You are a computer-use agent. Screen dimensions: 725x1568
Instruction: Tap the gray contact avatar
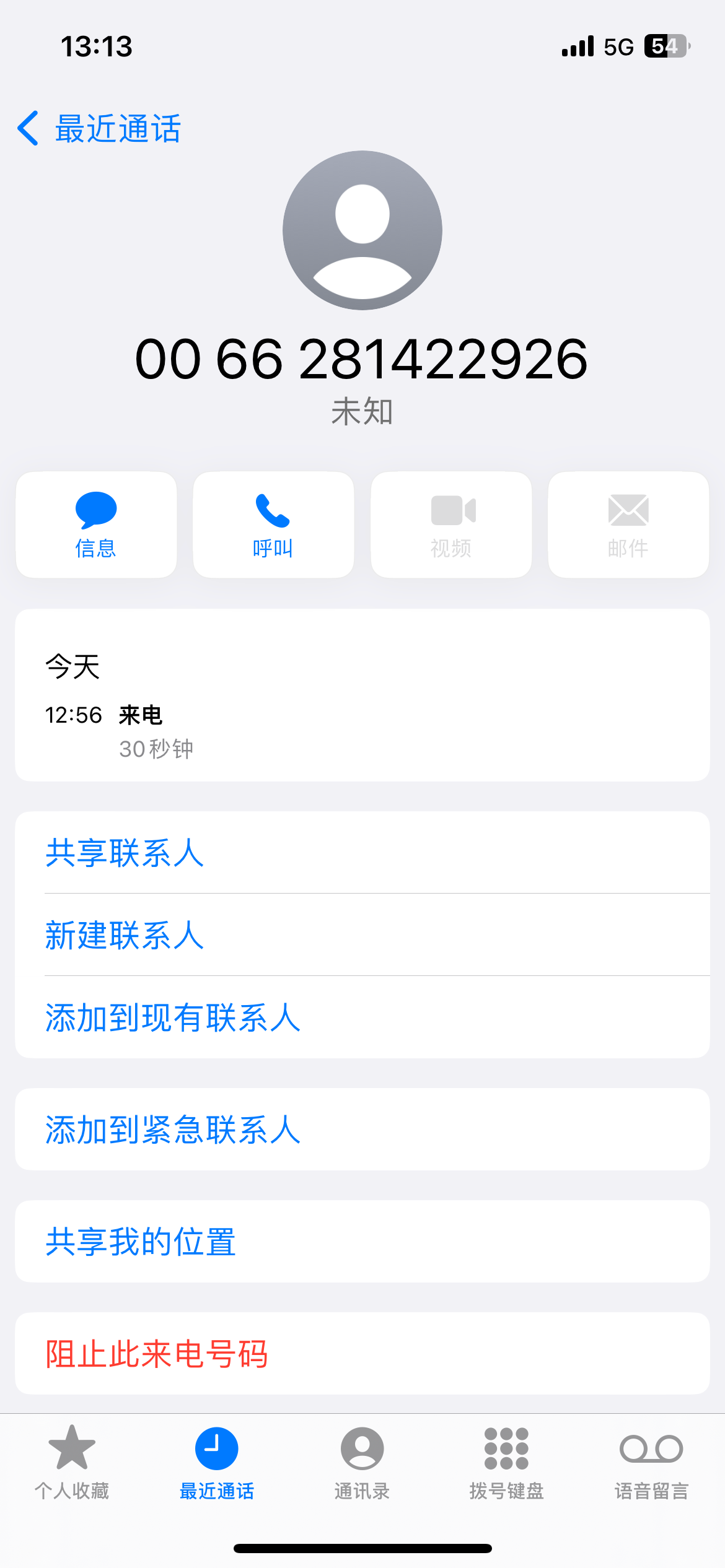(x=362, y=229)
